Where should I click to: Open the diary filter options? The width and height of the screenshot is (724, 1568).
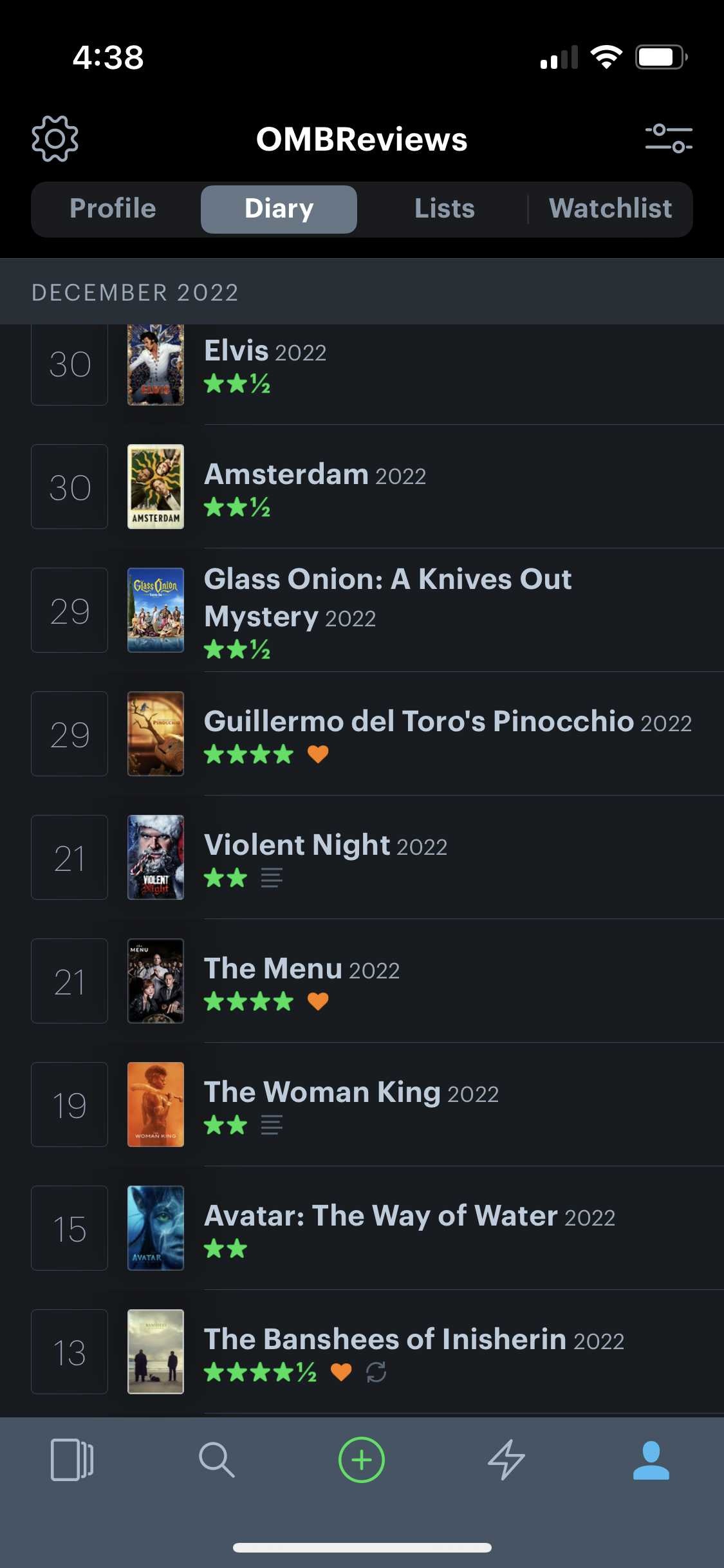pyautogui.click(x=669, y=138)
